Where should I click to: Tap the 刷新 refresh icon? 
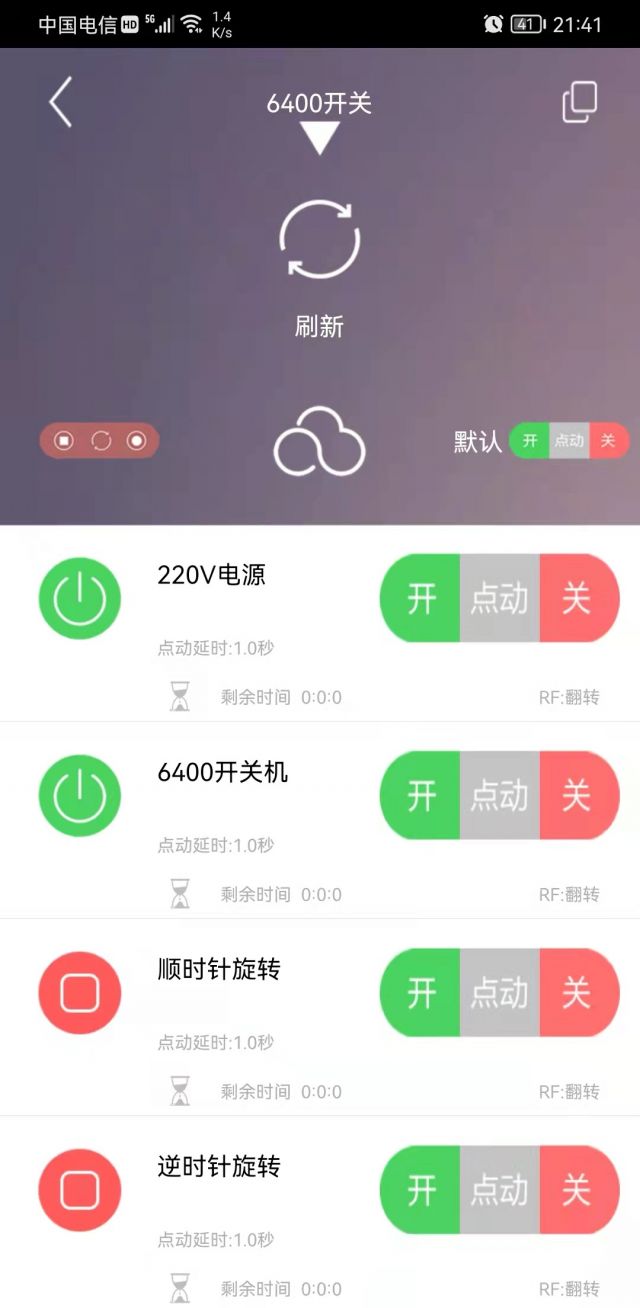tap(319, 240)
